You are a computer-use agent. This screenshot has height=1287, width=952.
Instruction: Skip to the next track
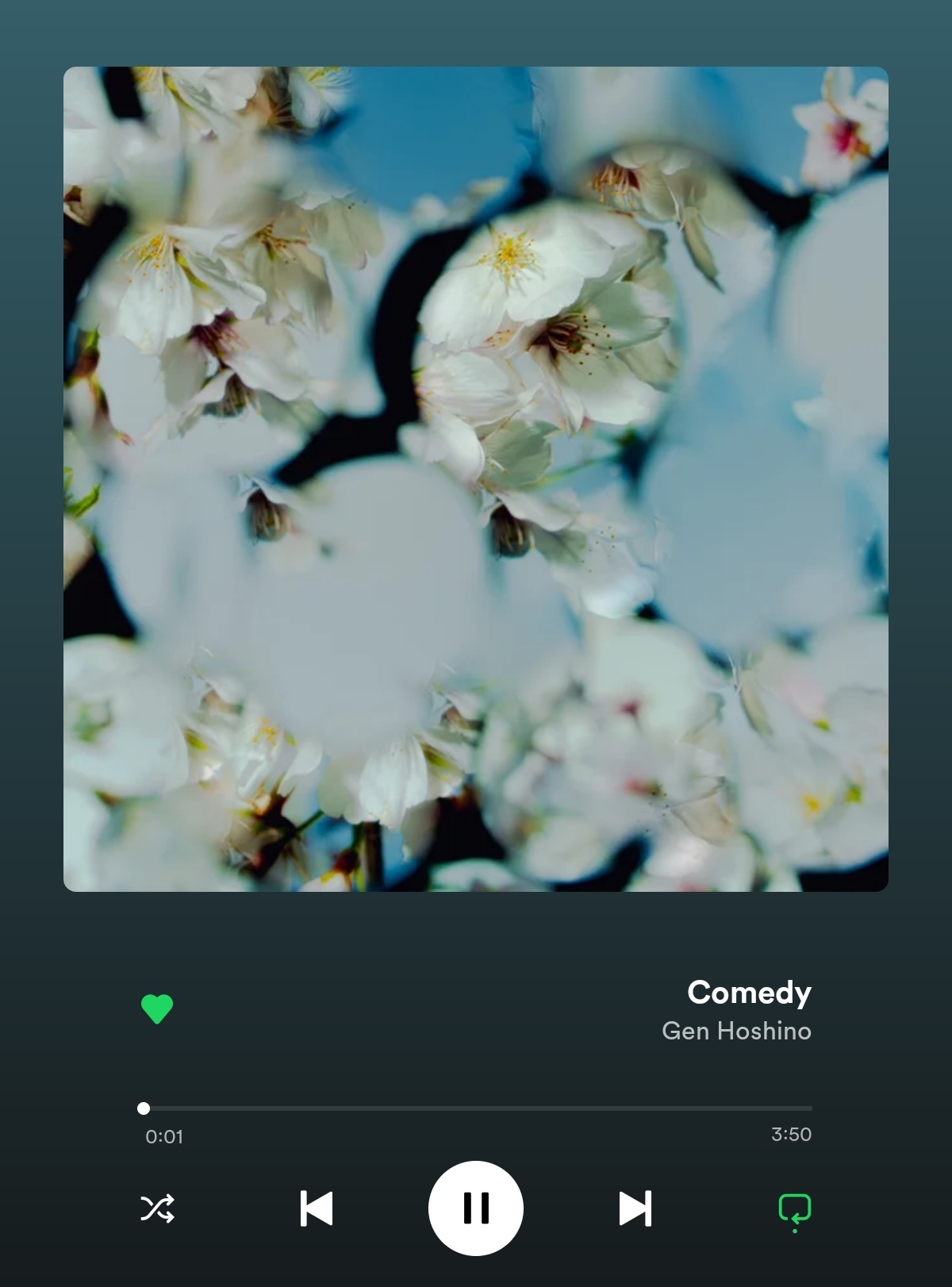click(635, 1208)
